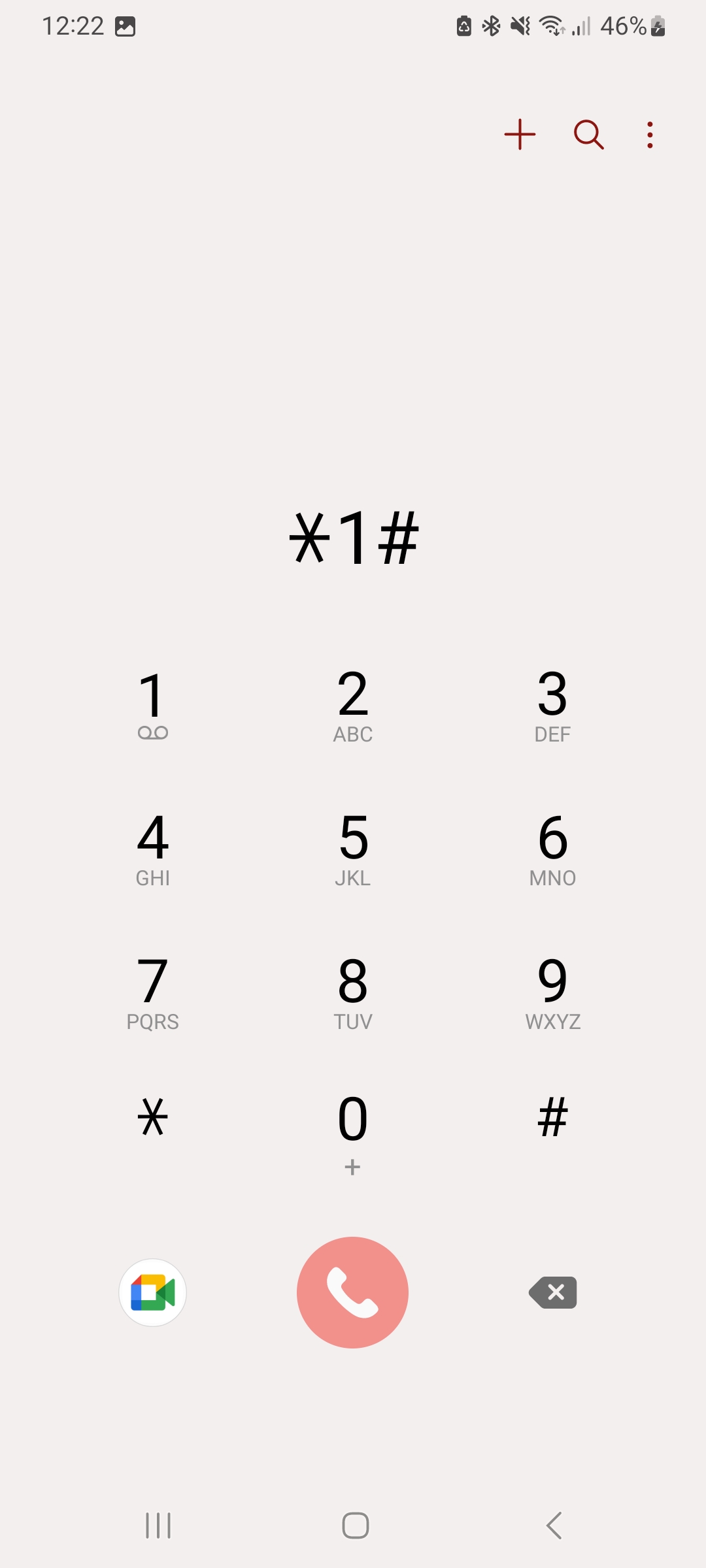Screen dimensions: 706x1568
Task: Open the search icon
Action: [588, 135]
